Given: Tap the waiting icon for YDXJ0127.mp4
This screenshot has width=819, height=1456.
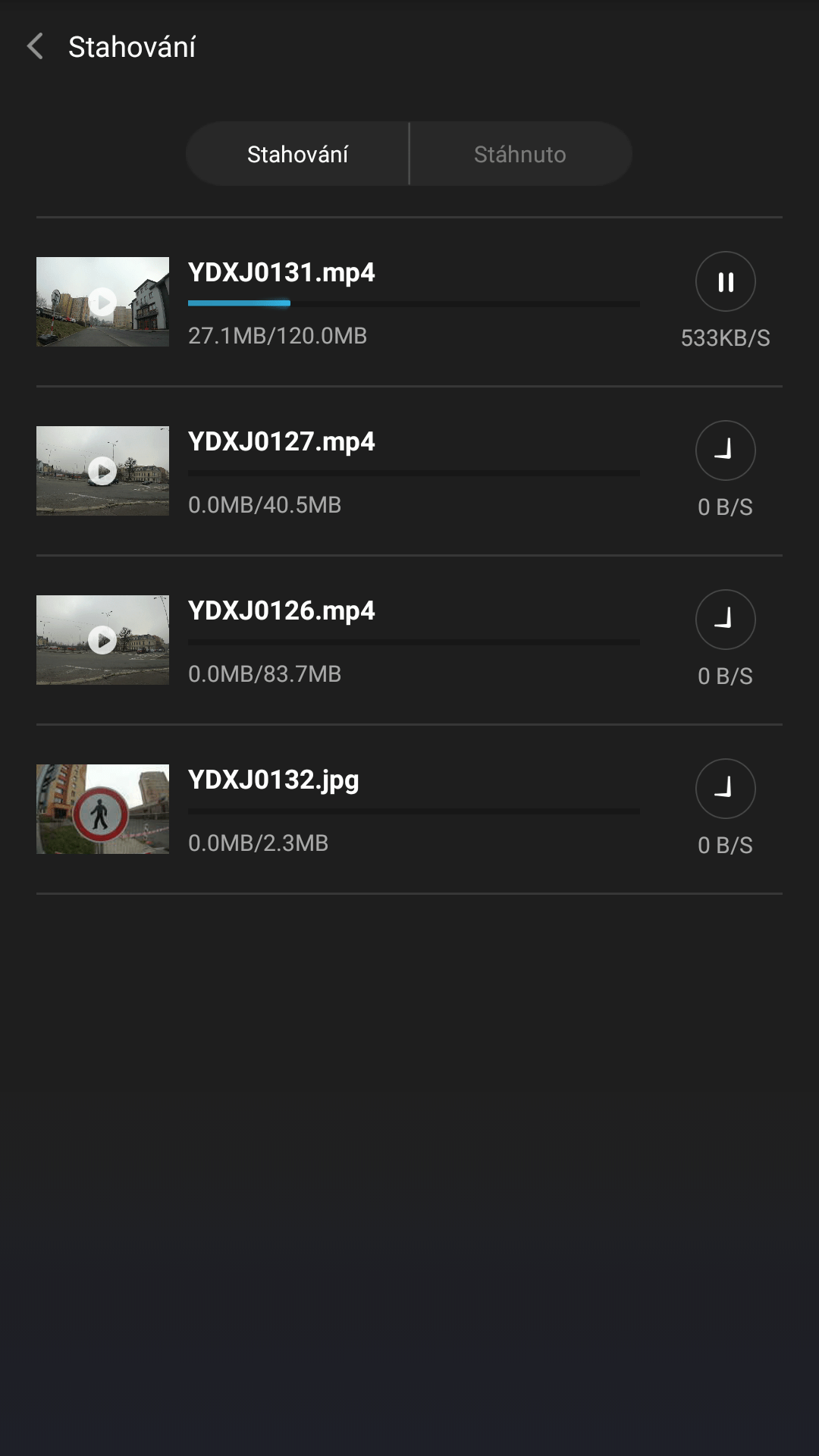Looking at the screenshot, I should pos(725,450).
